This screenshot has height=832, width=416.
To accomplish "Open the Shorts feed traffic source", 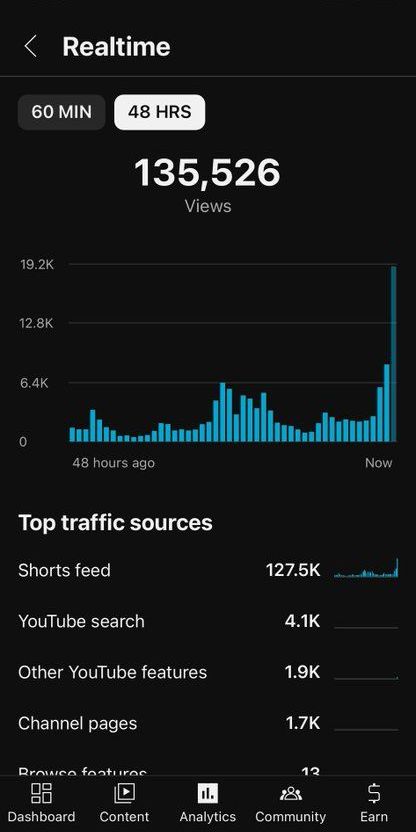I will pos(208,570).
